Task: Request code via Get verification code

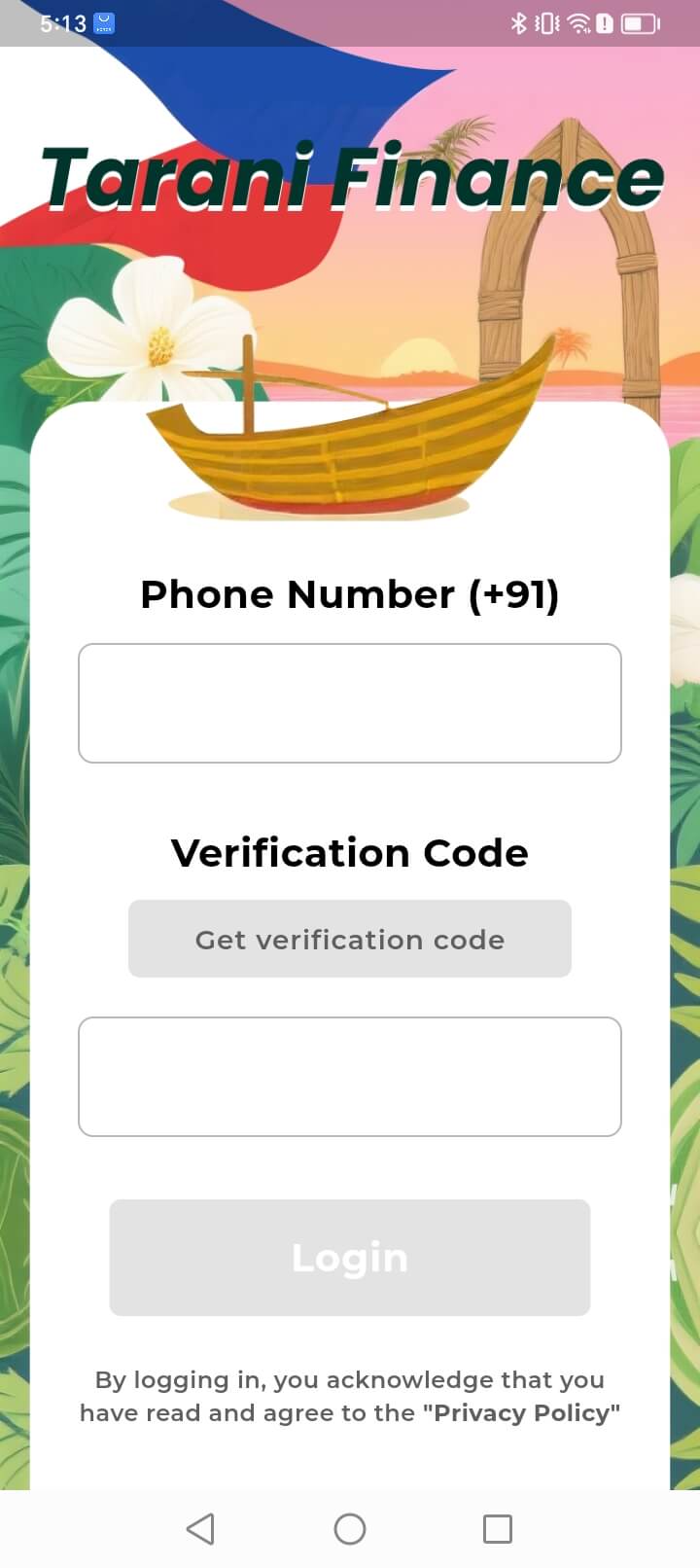Action: click(x=350, y=939)
